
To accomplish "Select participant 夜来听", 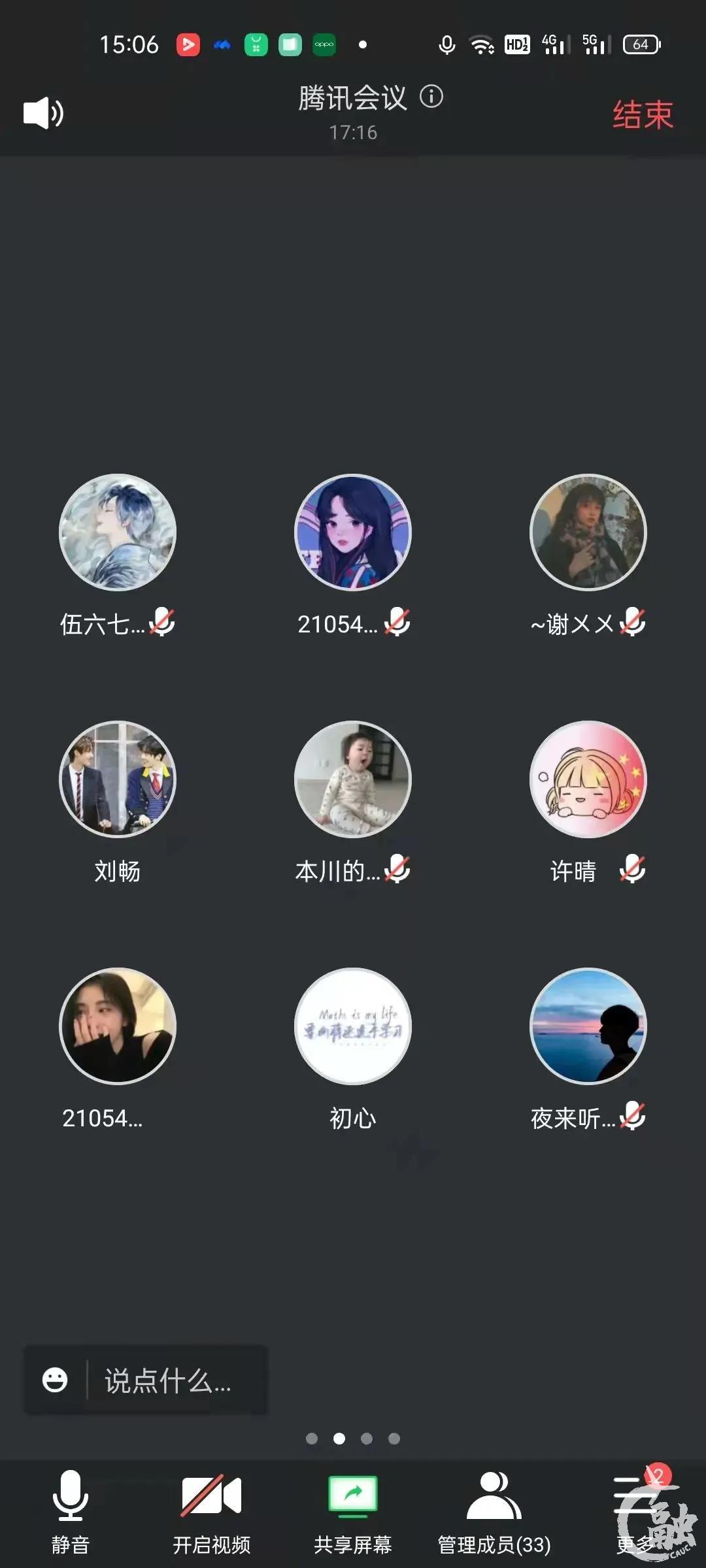I will pyautogui.click(x=588, y=1026).
